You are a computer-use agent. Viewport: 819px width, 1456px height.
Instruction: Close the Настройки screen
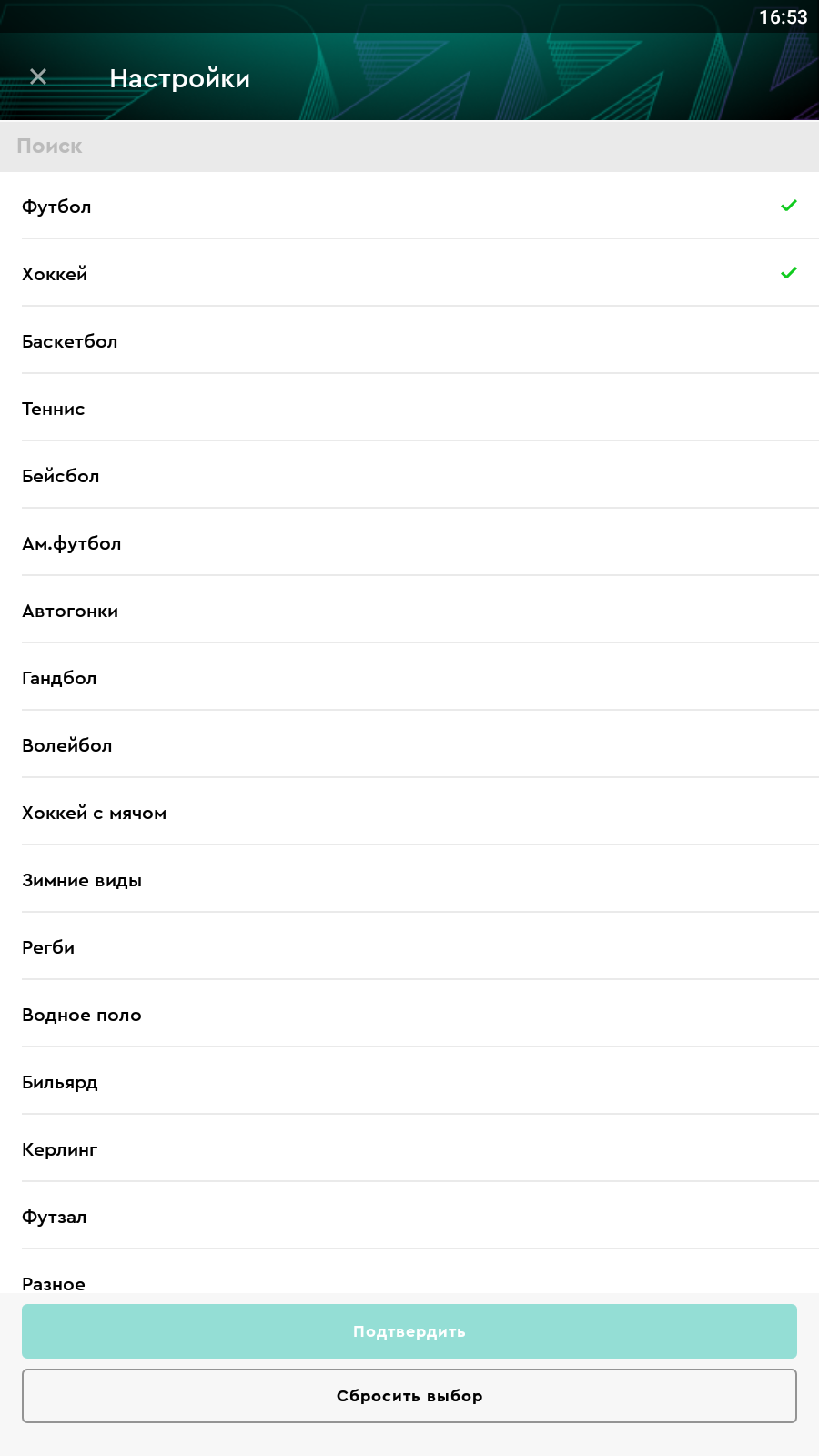tap(38, 77)
